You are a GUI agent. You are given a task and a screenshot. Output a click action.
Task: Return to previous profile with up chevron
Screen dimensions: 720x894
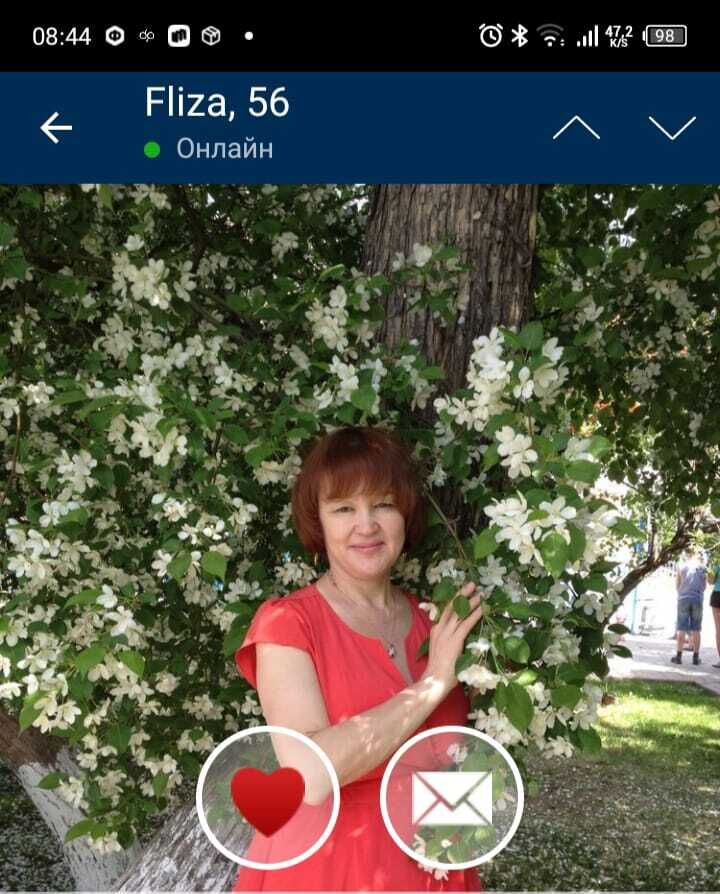pos(578,126)
